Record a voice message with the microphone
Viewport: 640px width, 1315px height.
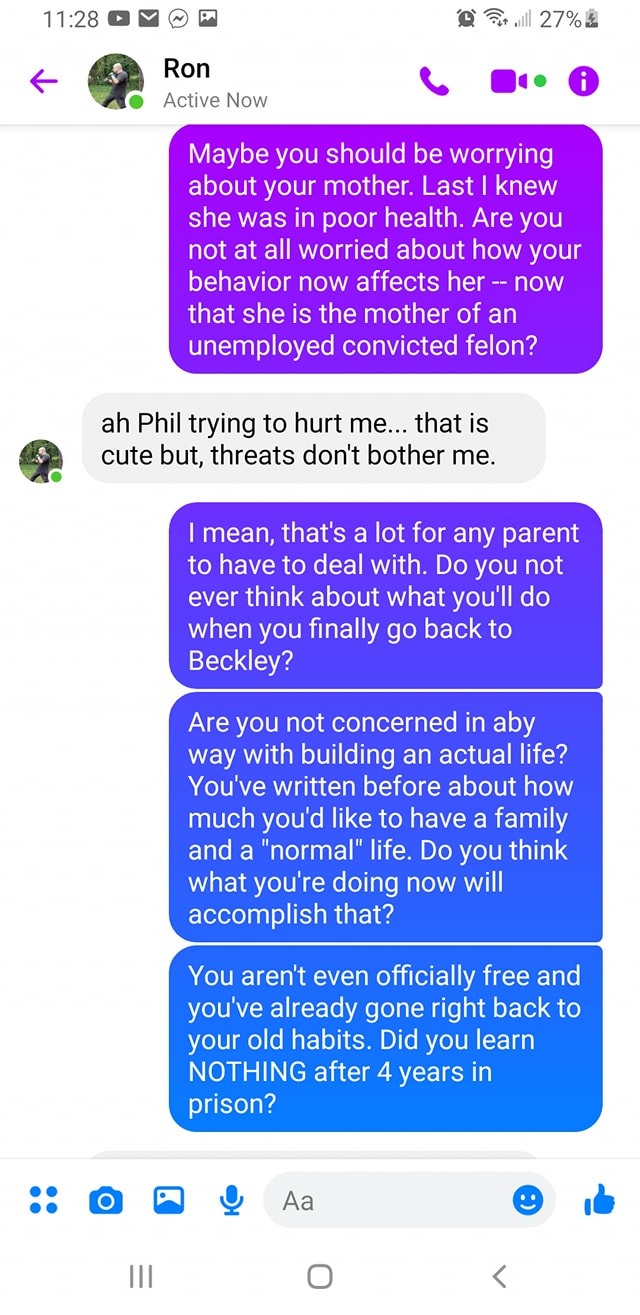(232, 1200)
